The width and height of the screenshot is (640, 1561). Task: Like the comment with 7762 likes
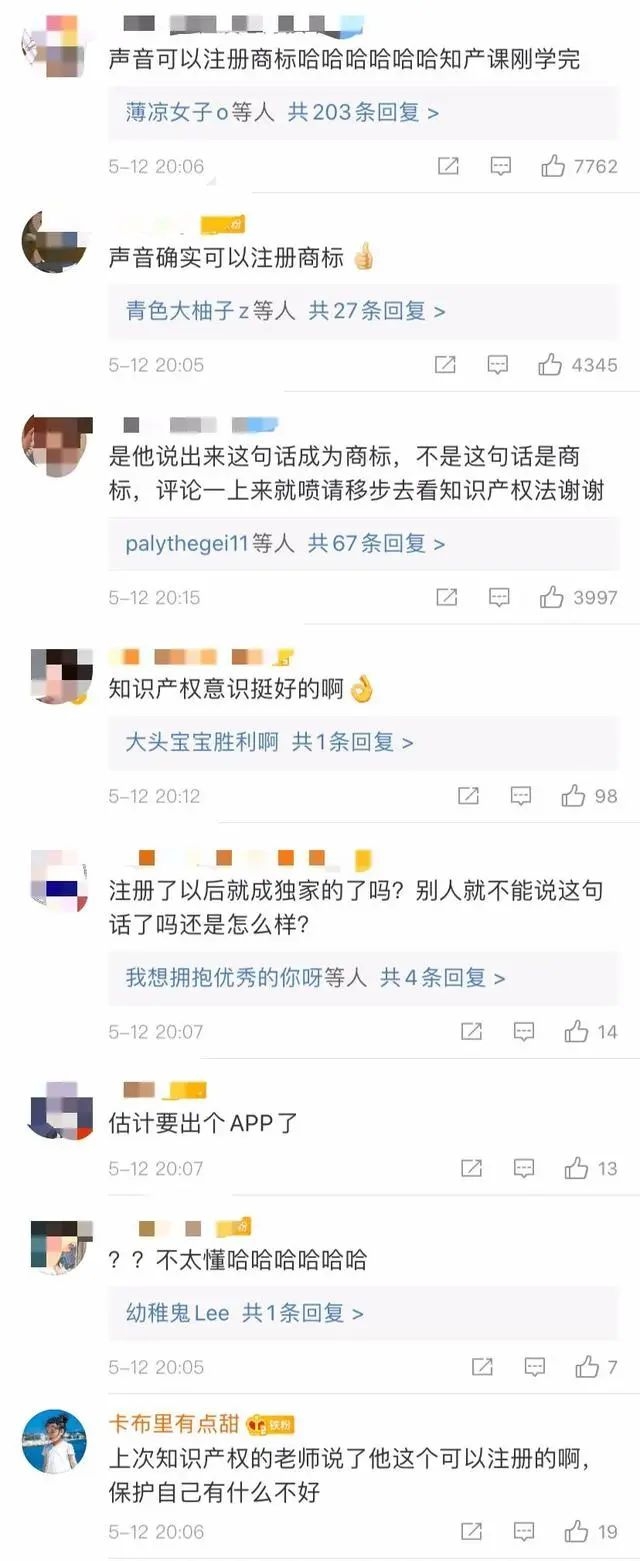click(553, 167)
